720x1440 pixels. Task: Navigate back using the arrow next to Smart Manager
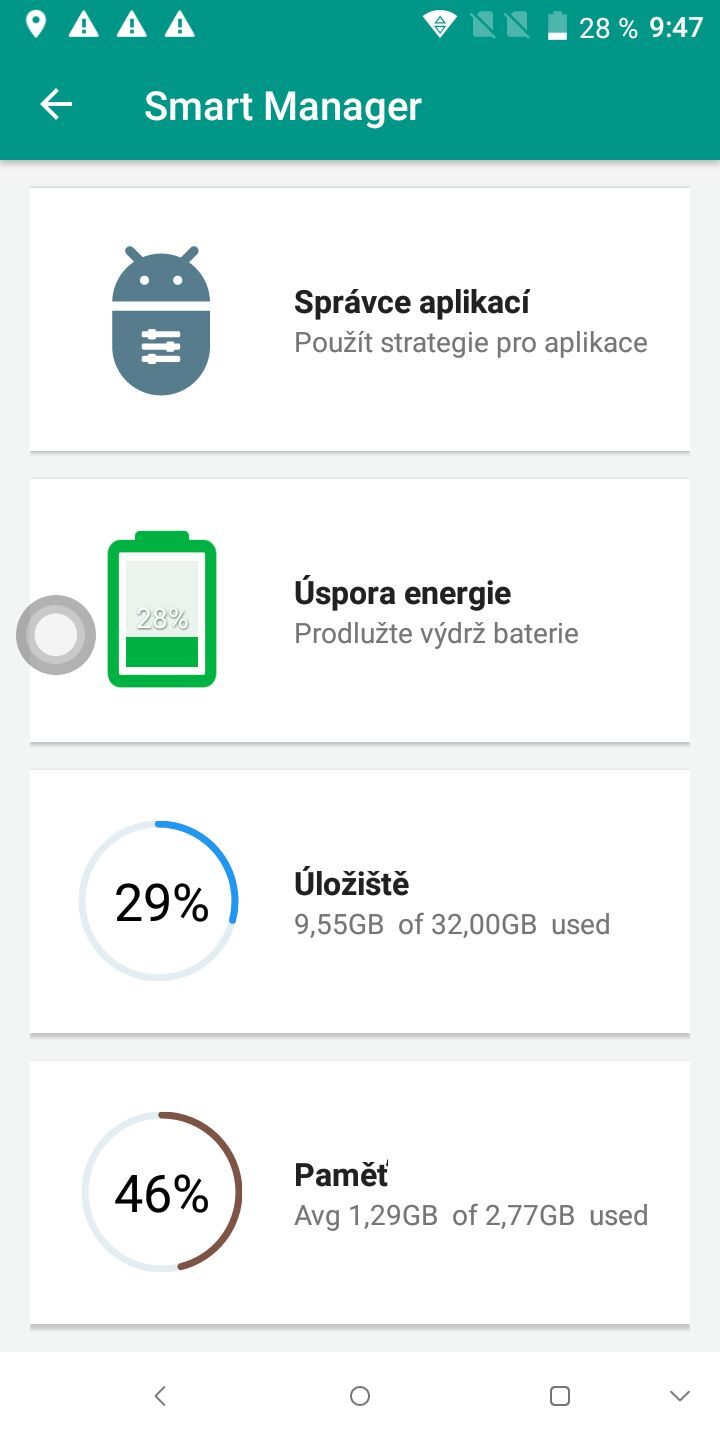tap(57, 104)
